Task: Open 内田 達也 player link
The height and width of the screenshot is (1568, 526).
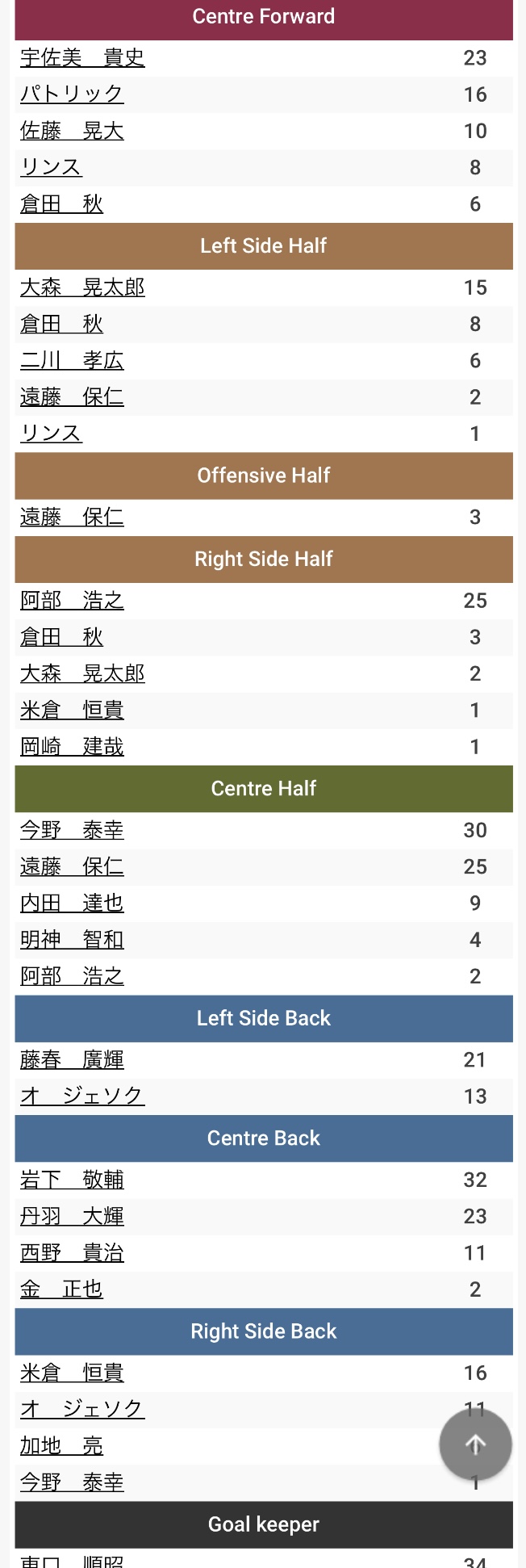Action: (72, 903)
